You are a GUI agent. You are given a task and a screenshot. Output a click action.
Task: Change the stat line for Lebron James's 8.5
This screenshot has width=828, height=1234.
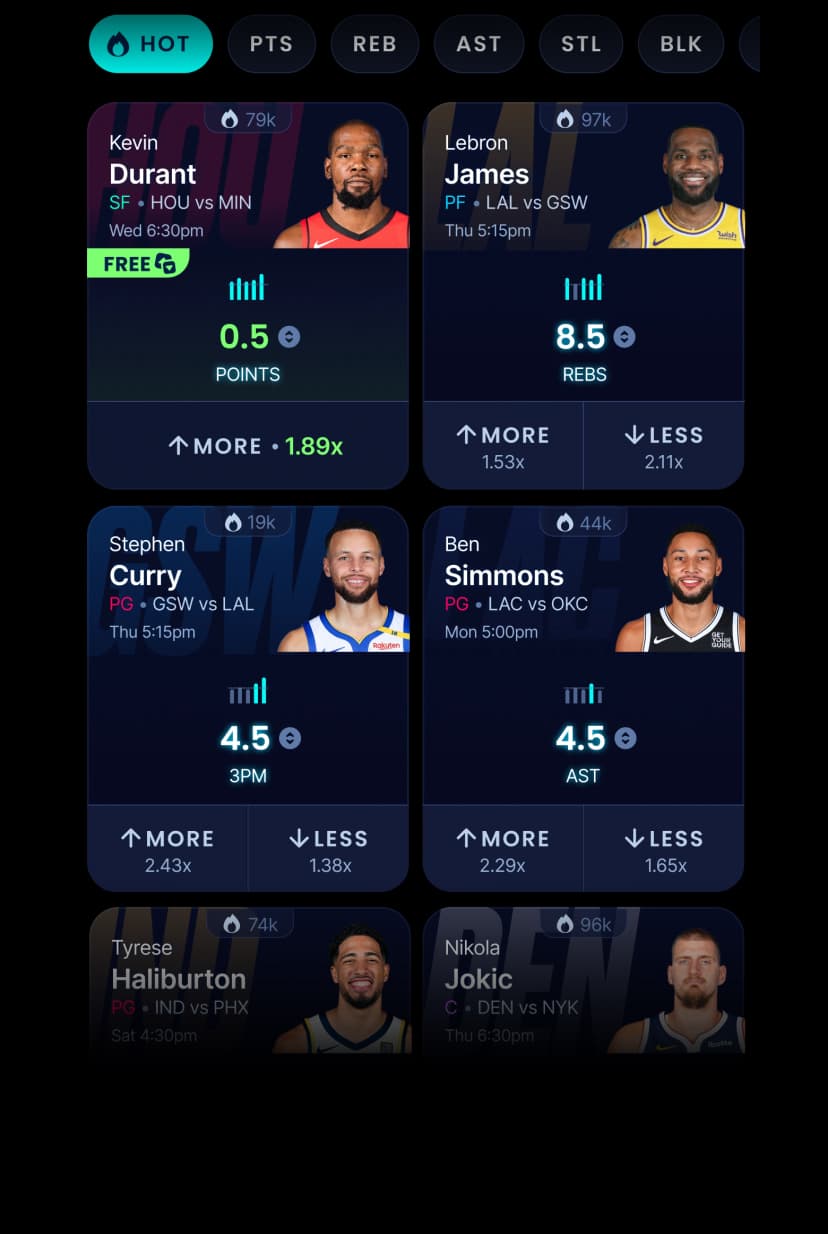[624, 337]
